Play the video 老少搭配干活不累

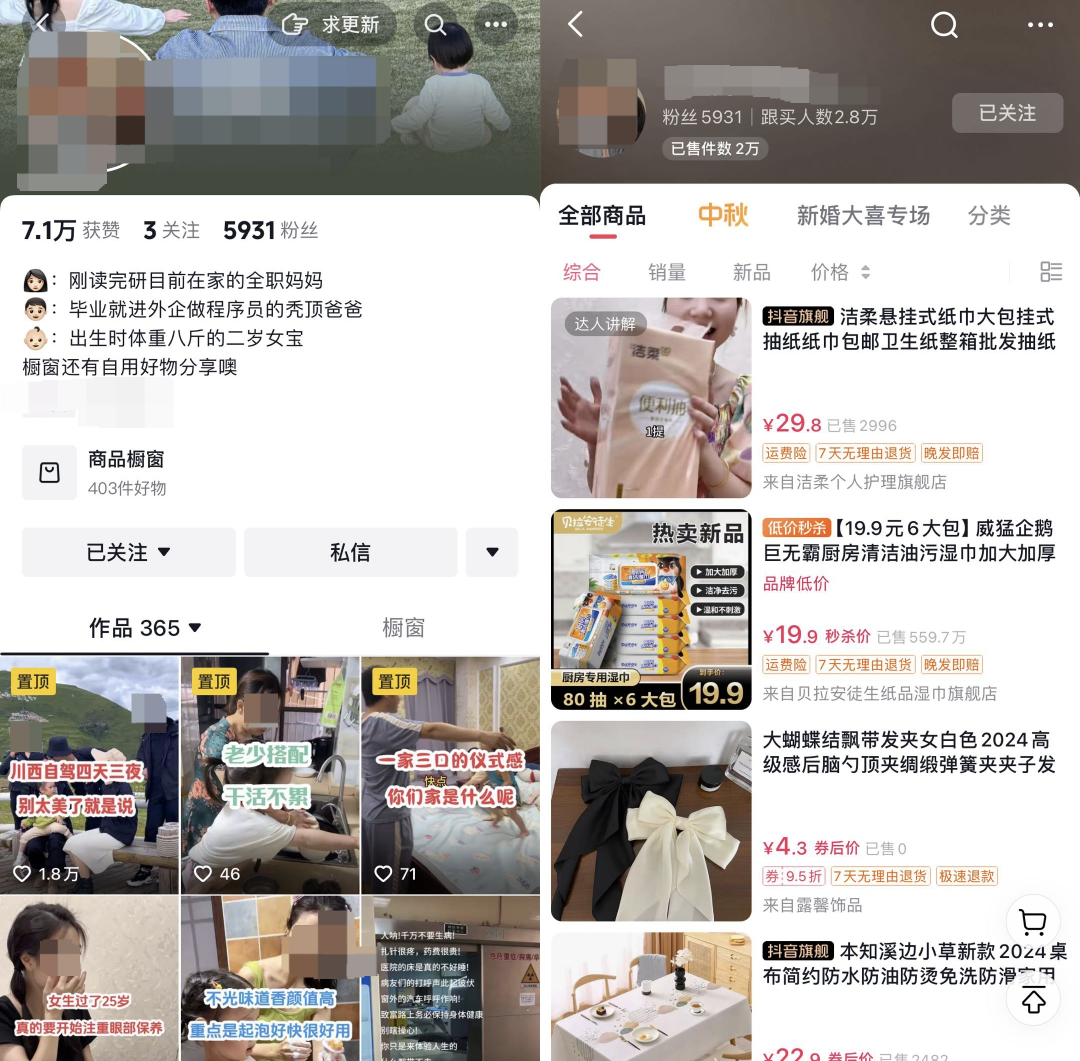pyautogui.click(x=269, y=775)
